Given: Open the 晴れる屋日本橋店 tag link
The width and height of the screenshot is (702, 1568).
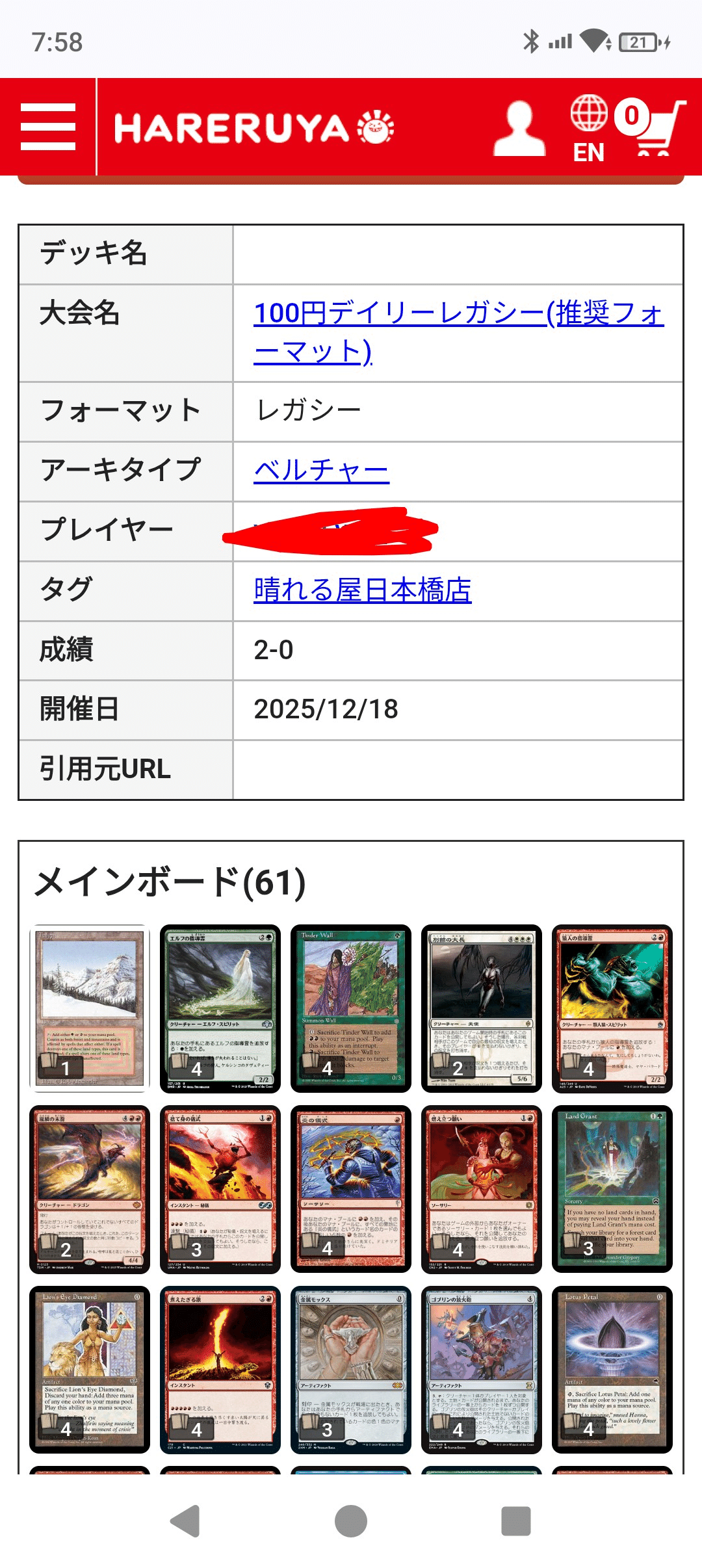Looking at the screenshot, I should point(362,590).
